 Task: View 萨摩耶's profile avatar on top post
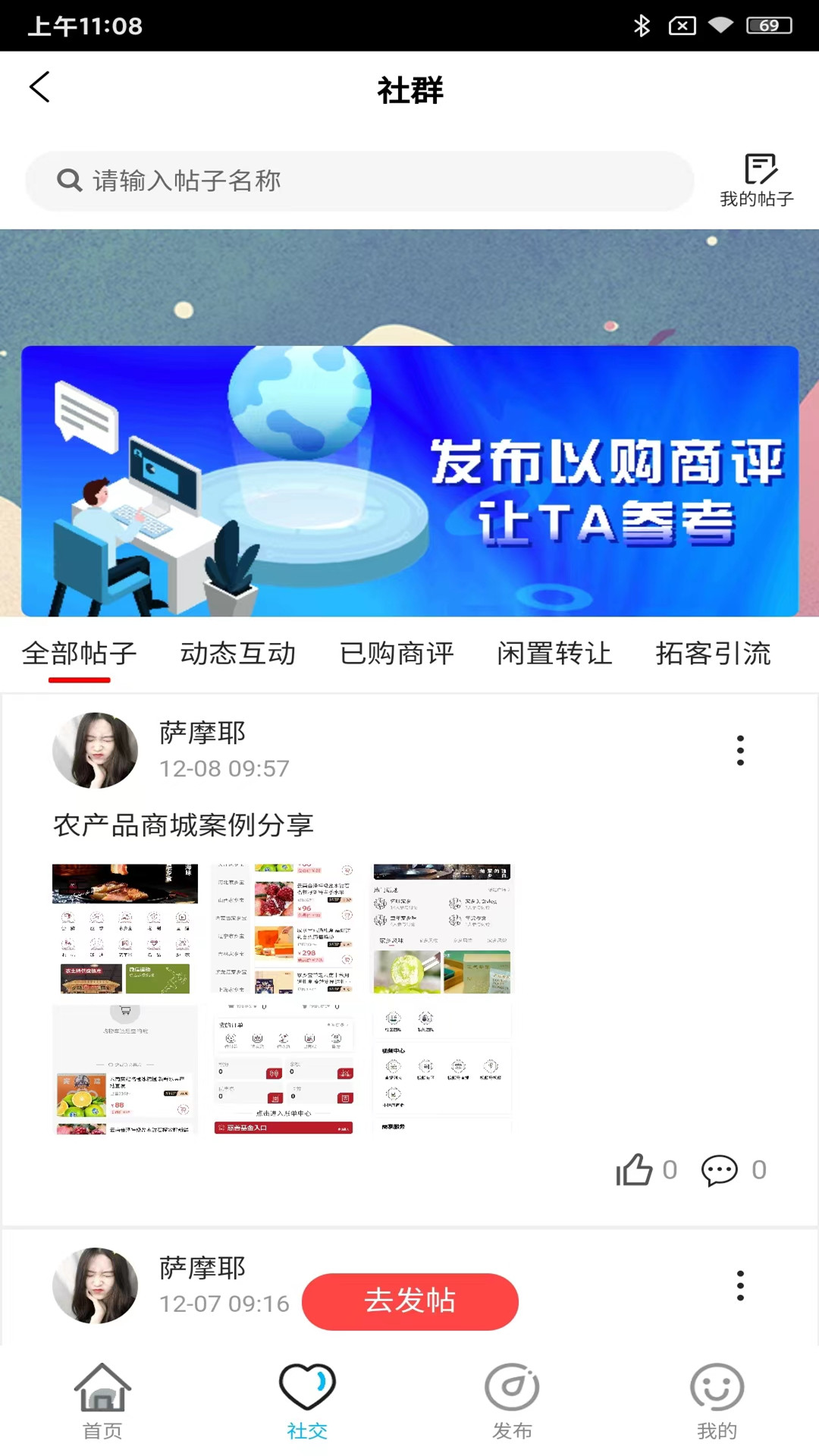[x=95, y=751]
